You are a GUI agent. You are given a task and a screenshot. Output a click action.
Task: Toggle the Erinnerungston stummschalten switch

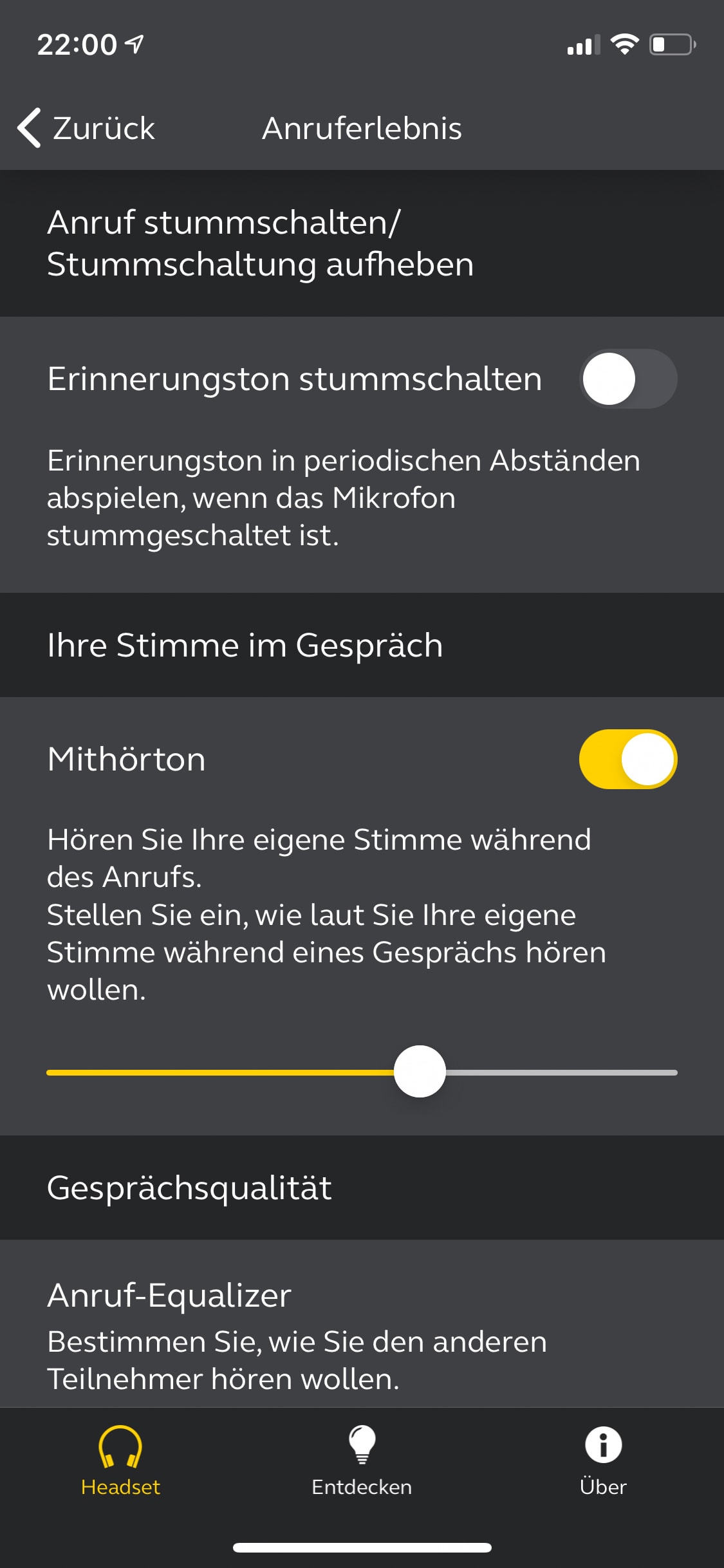(x=628, y=378)
